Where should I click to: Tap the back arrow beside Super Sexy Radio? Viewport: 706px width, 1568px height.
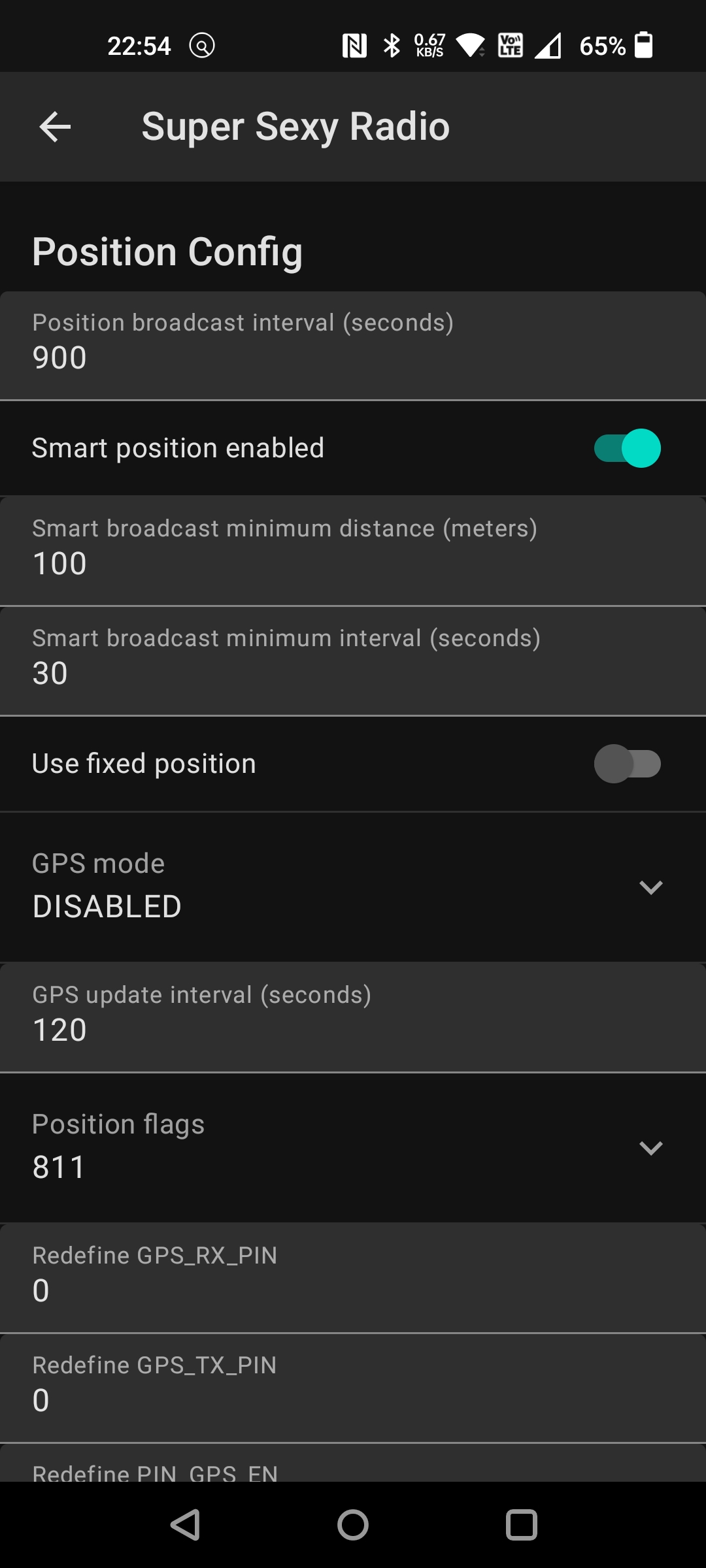pyautogui.click(x=56, y=126)
